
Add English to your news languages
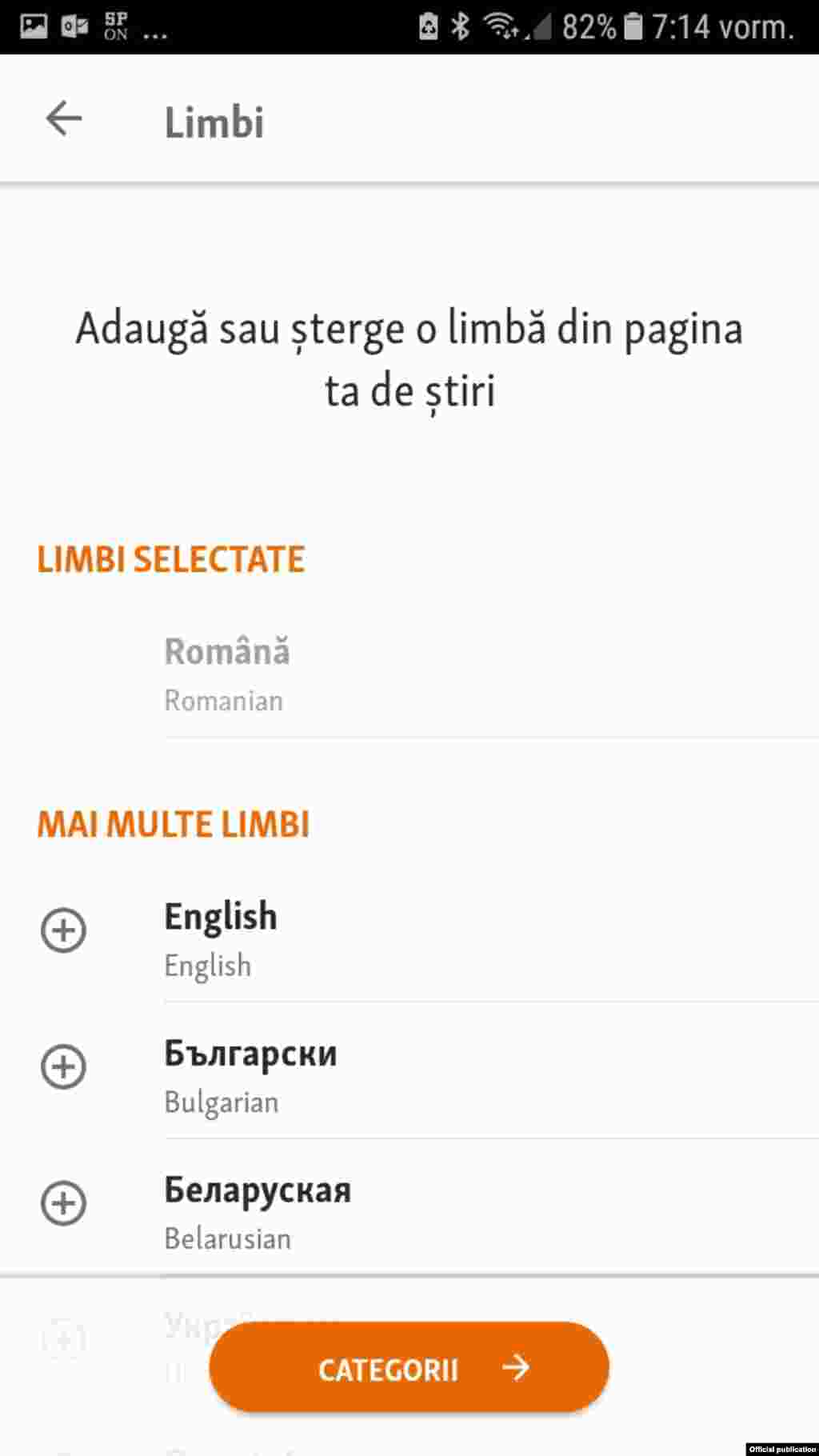(64, 930)
